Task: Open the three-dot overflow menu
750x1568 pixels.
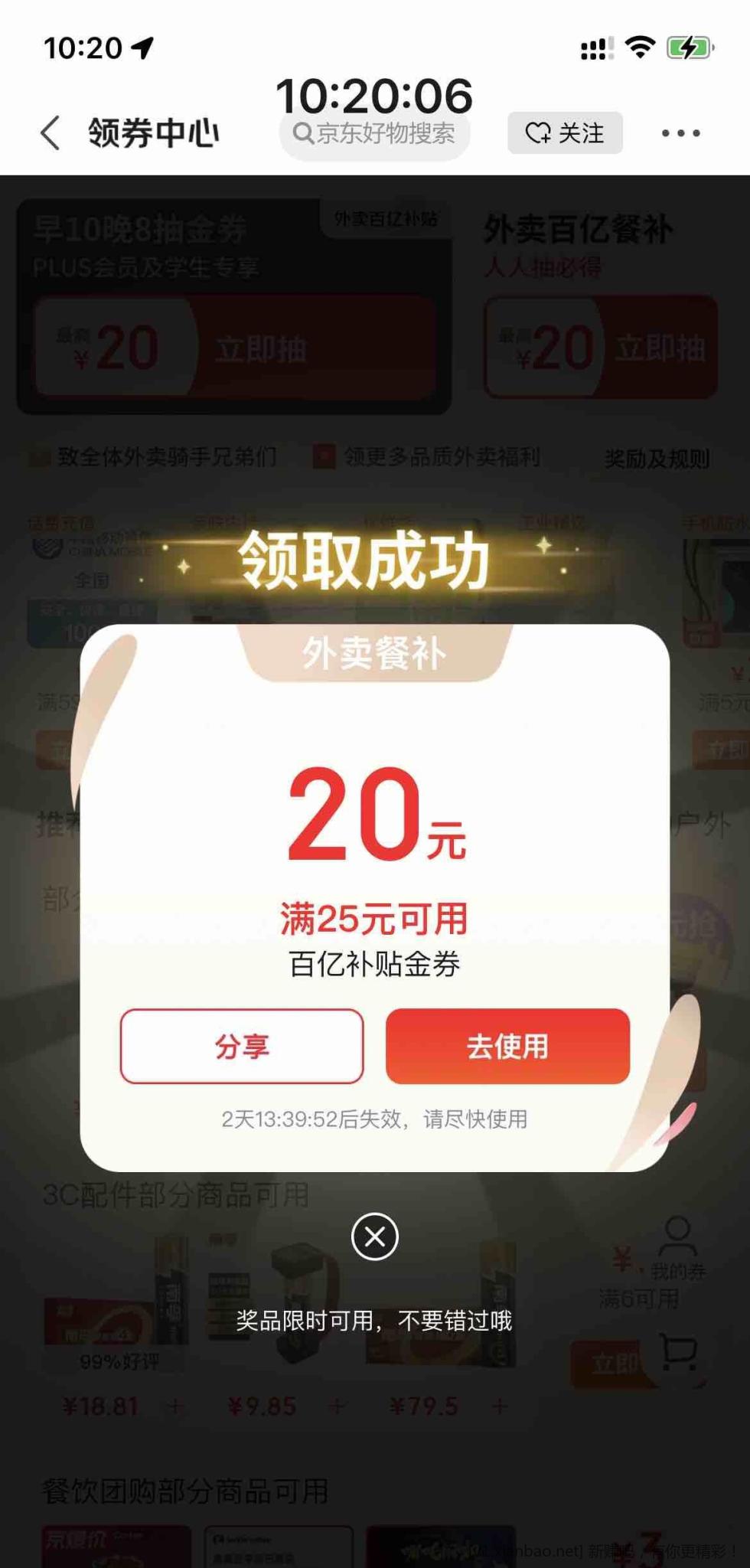Action: click(x=680, y=133)
